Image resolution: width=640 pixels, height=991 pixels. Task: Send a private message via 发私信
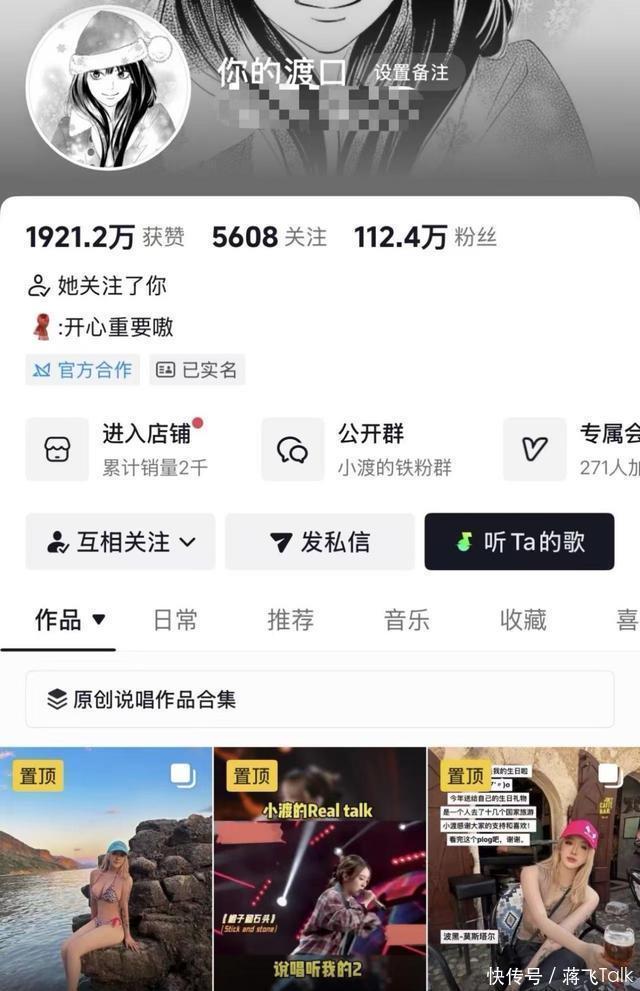pyautogui.click(x=319, y=542)
